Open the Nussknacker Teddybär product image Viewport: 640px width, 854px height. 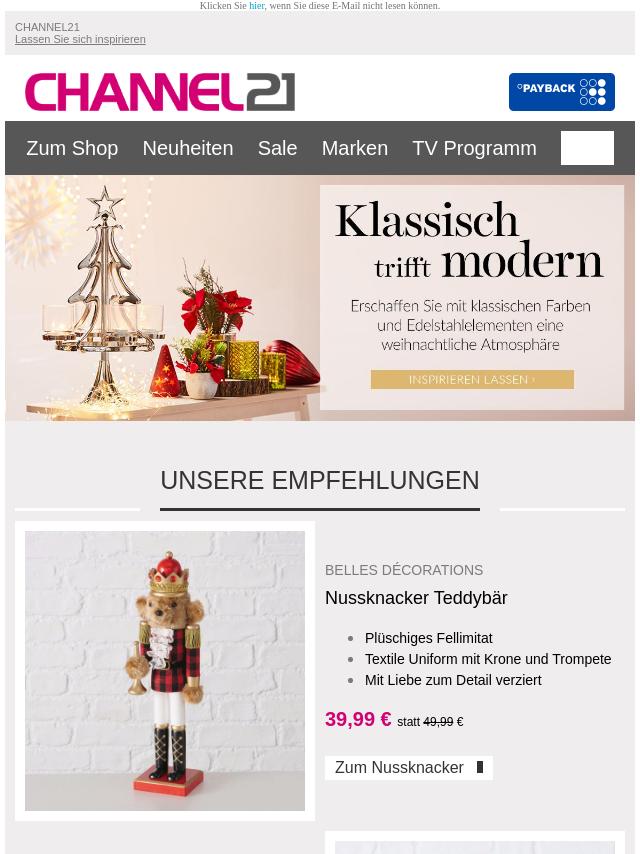165,670
